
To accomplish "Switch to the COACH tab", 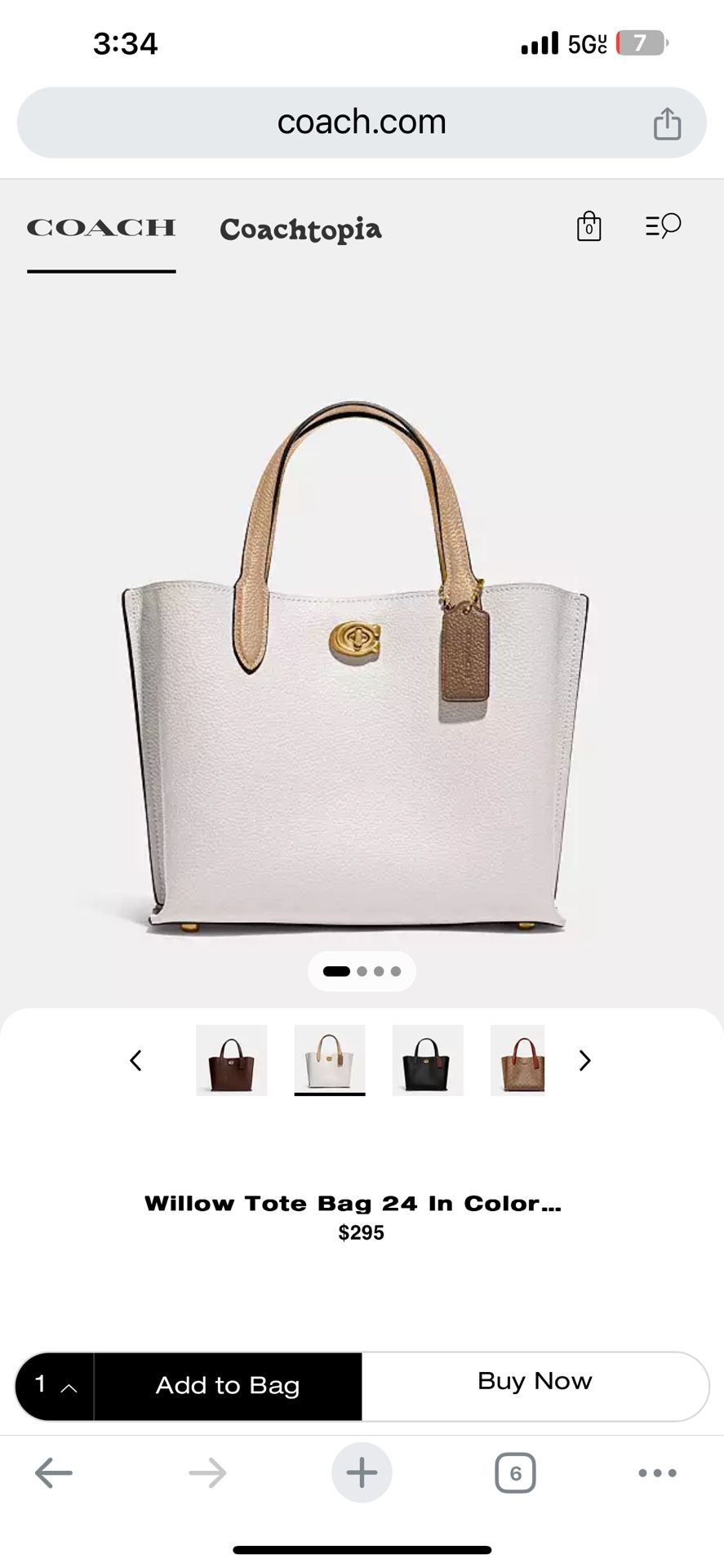I will point(100,229).
